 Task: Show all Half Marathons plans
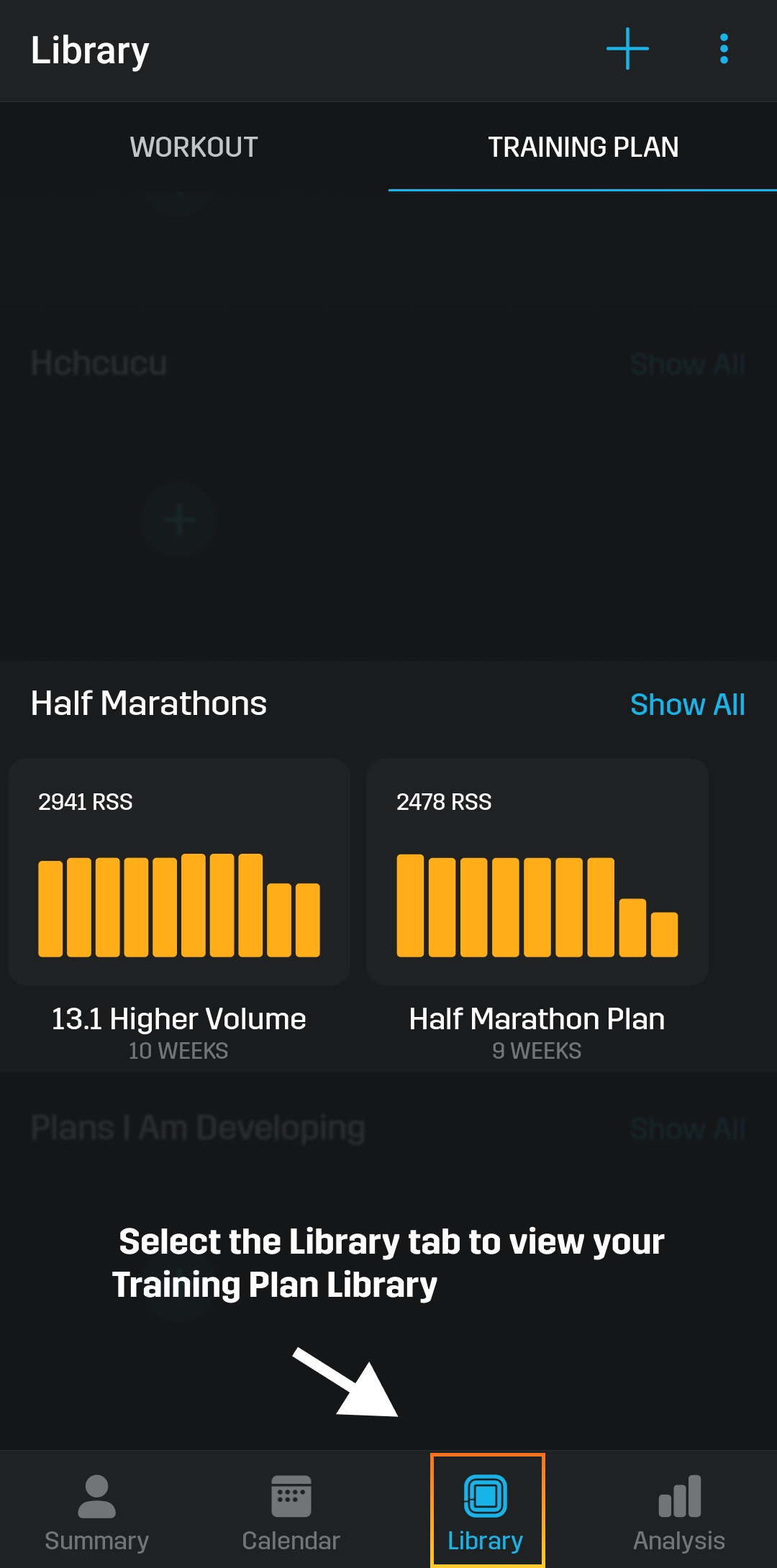[687, 704]
